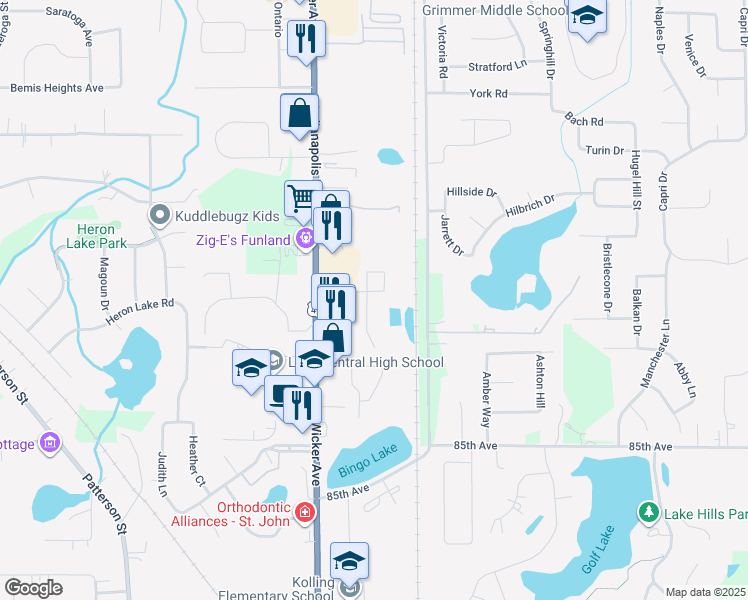Screen dimensions: 748x600
Task: Tap the Google logo link
Action: click(x=33, y=588)
